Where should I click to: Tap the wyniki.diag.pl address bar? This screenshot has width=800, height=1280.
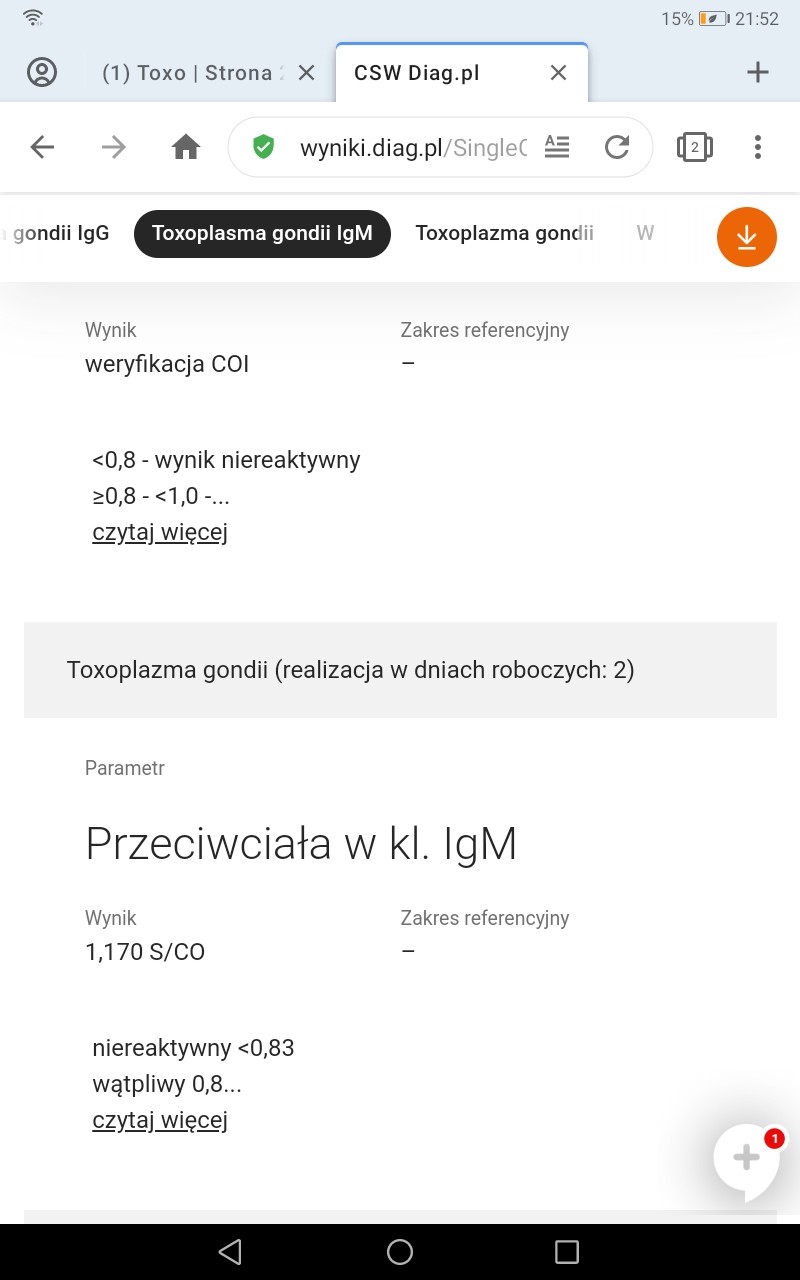click(x=412, y=148)
